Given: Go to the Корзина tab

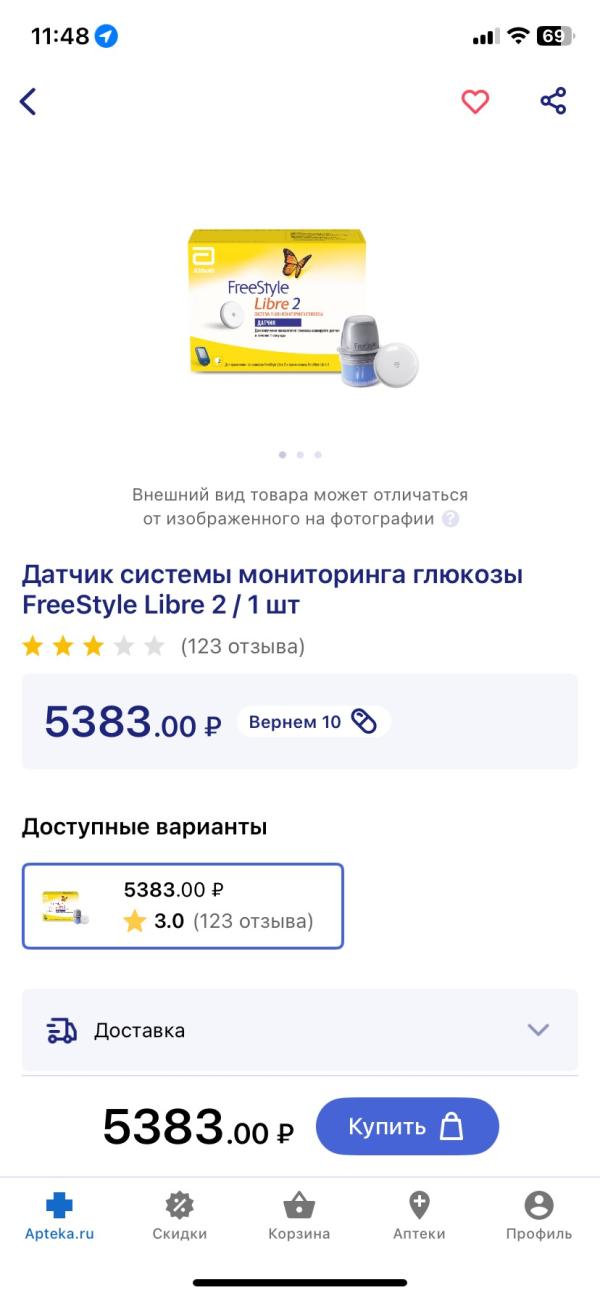Looking at the screenshot, I should (299, 1216).
